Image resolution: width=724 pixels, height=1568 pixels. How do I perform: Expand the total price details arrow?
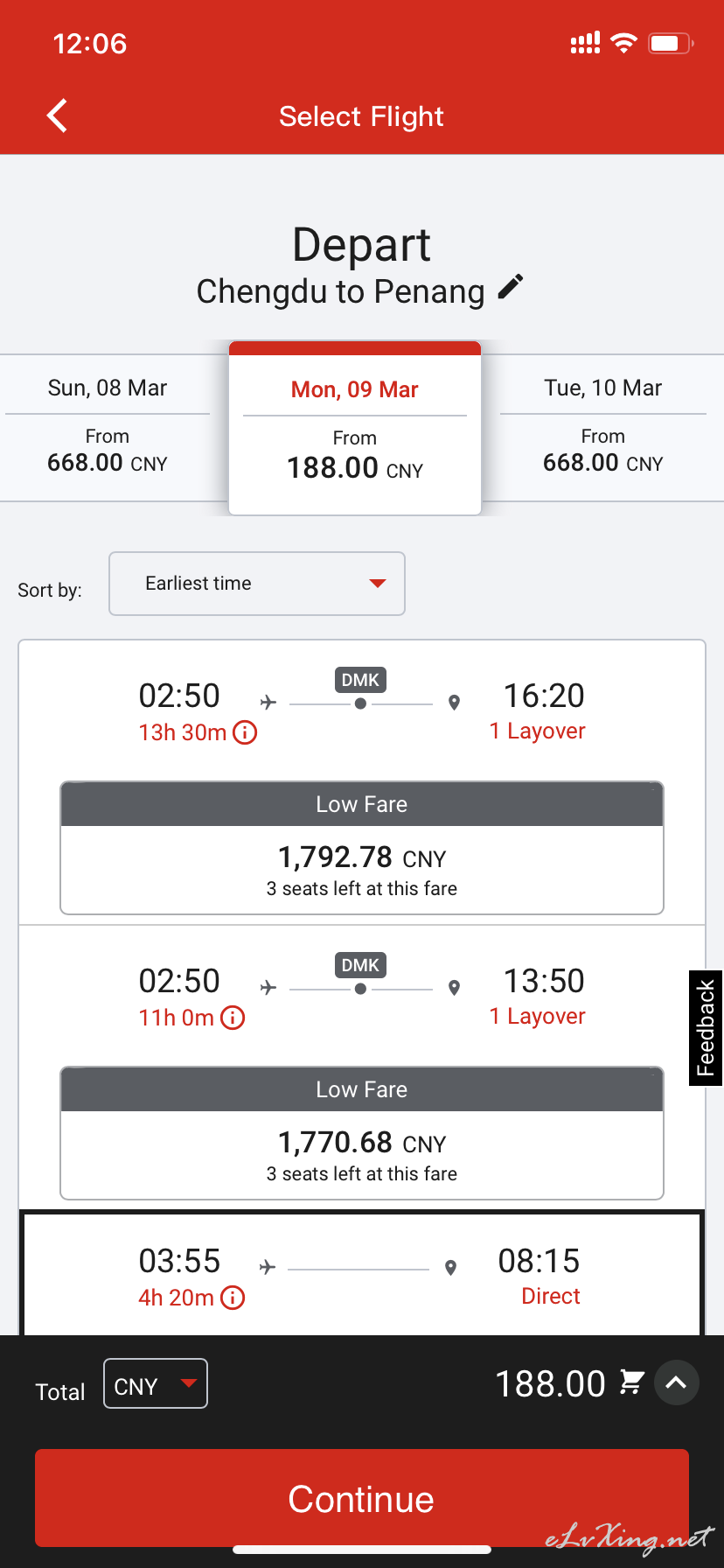point(676,1382)
